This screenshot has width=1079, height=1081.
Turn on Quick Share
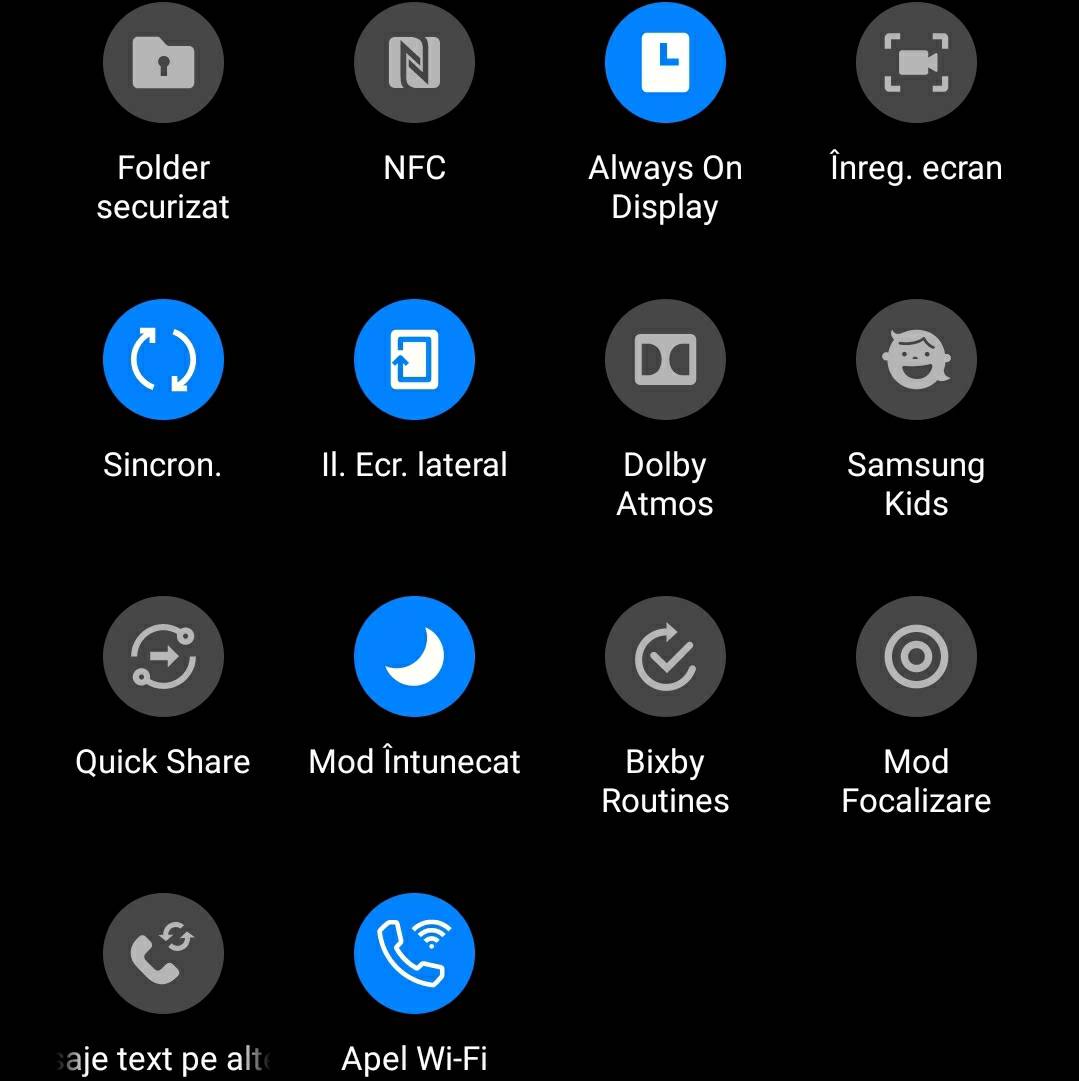click(163, 657)
